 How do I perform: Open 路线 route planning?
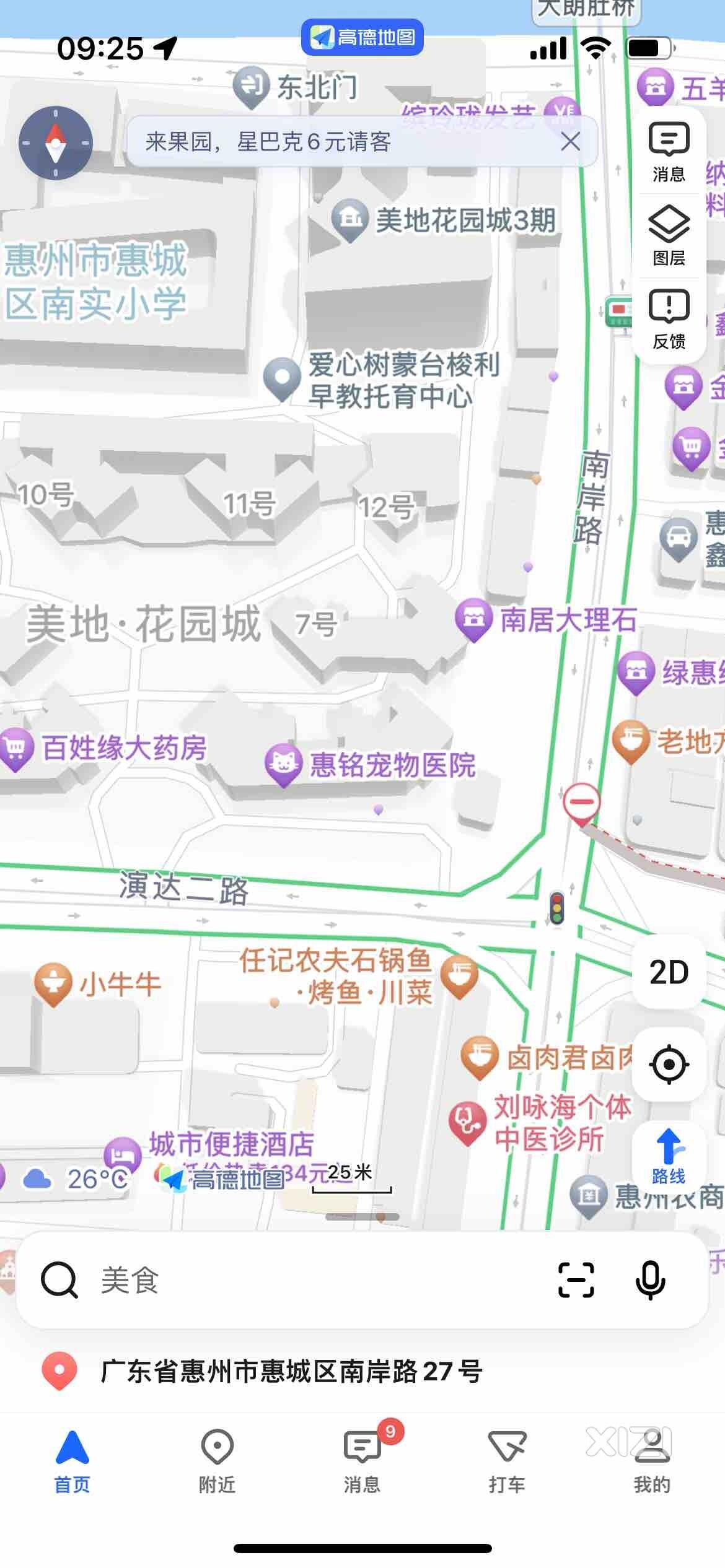point(669,1157)
